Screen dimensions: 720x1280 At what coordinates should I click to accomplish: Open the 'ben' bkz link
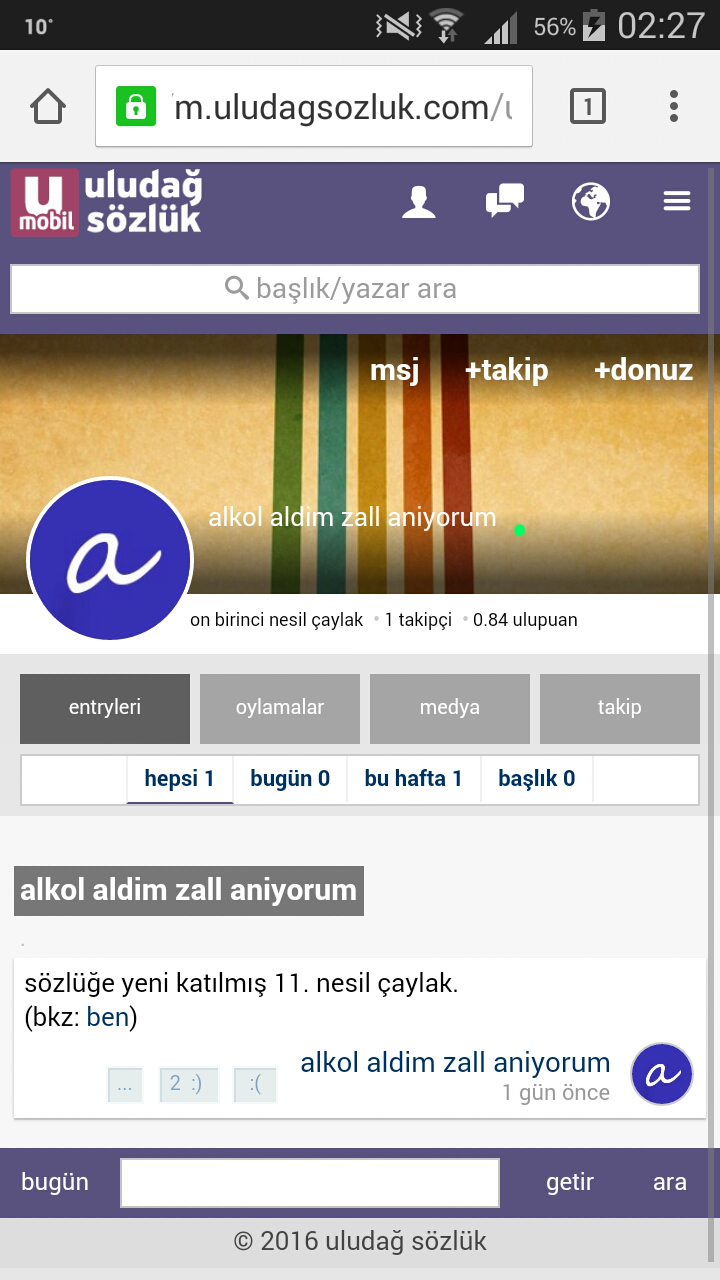108,1018
